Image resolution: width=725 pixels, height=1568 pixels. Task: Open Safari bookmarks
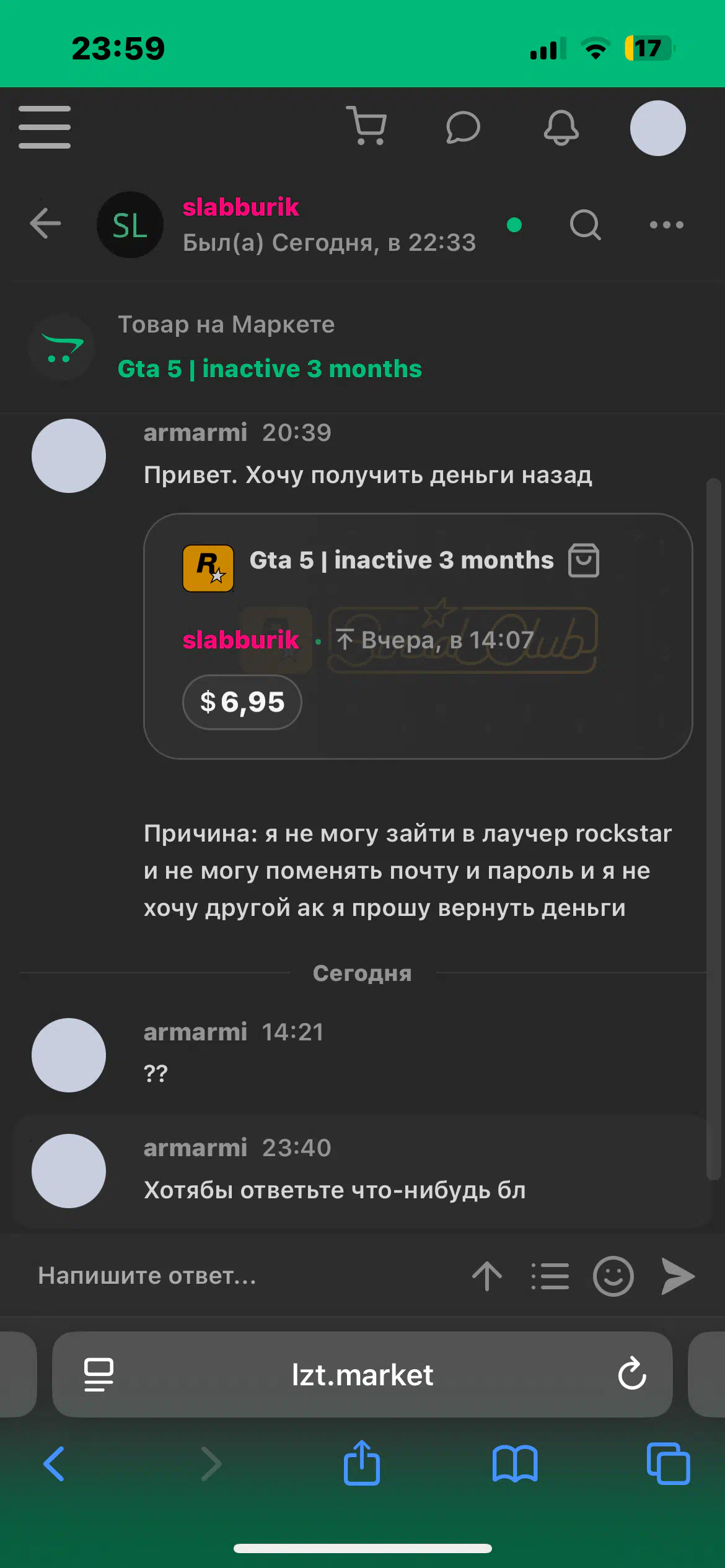[515, 1464]
